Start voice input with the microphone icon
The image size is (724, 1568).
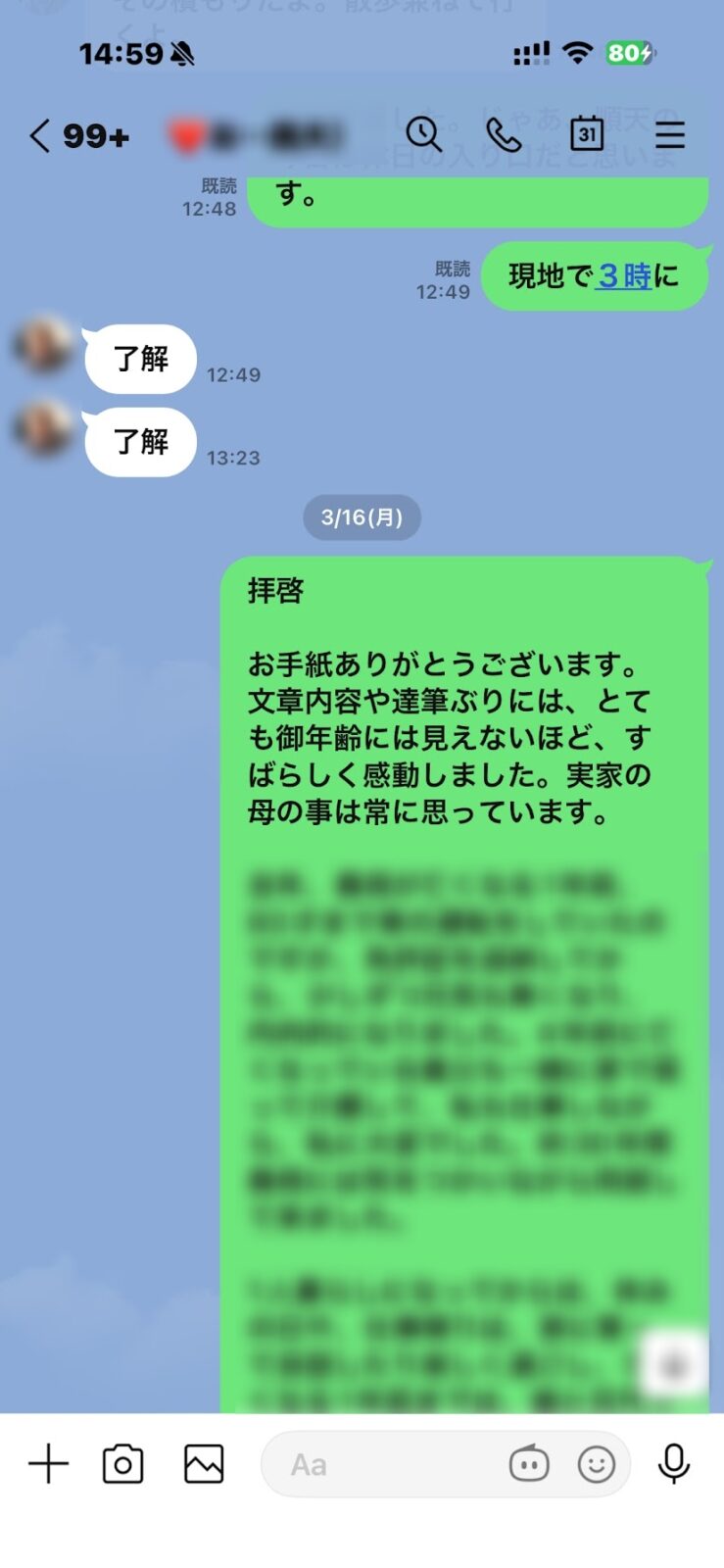click(675, 1464)
